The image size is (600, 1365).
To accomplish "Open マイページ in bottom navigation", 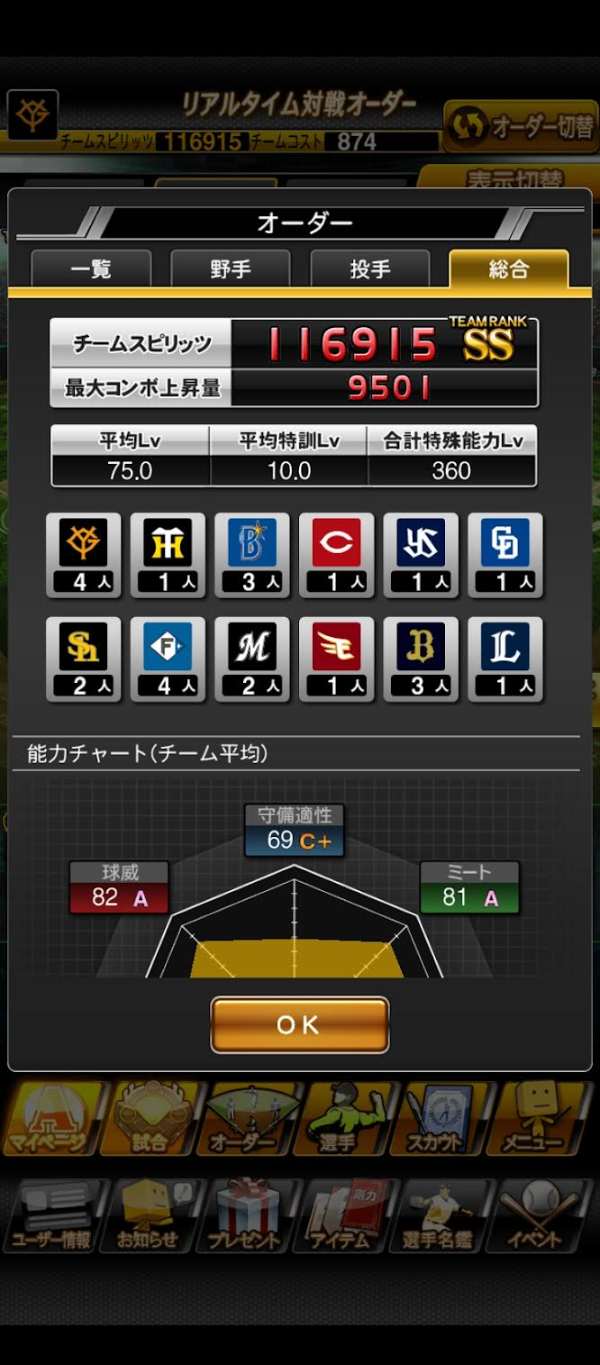I will tap(53, 1119).
